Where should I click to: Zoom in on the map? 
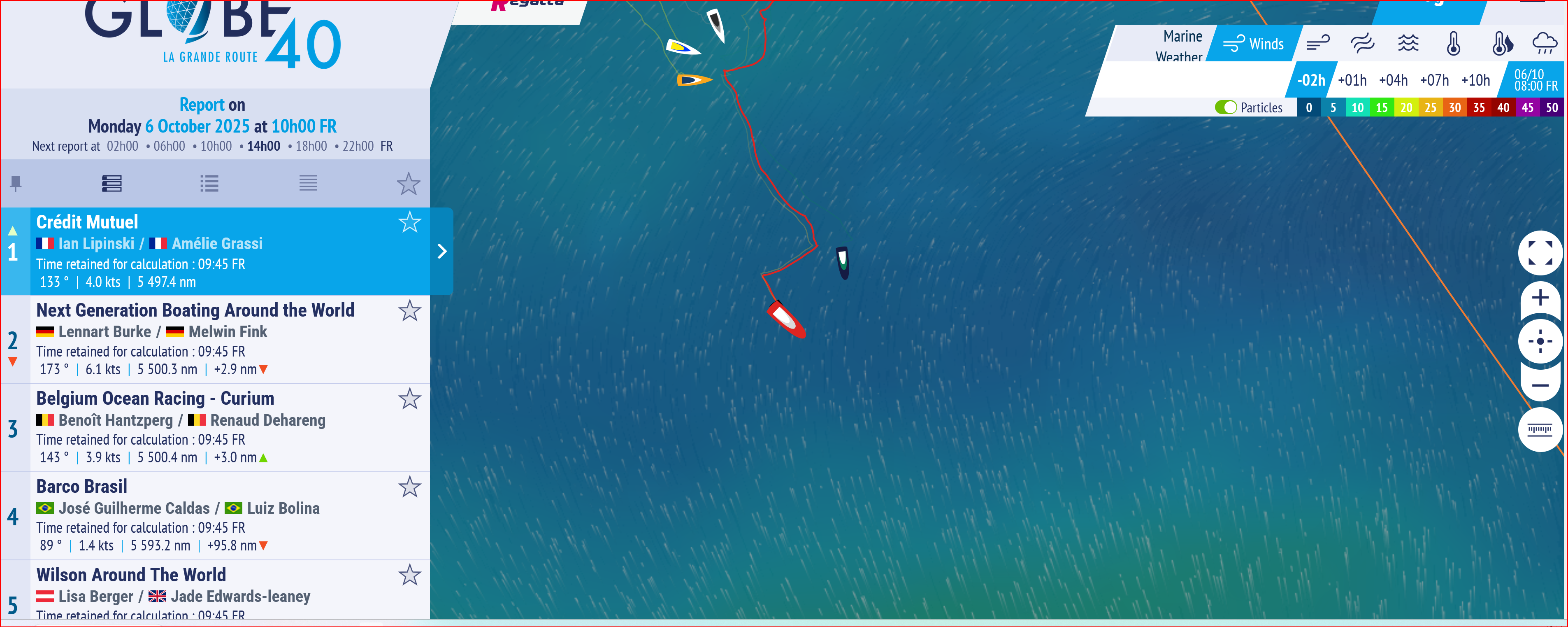click(x=1540, y=298)
